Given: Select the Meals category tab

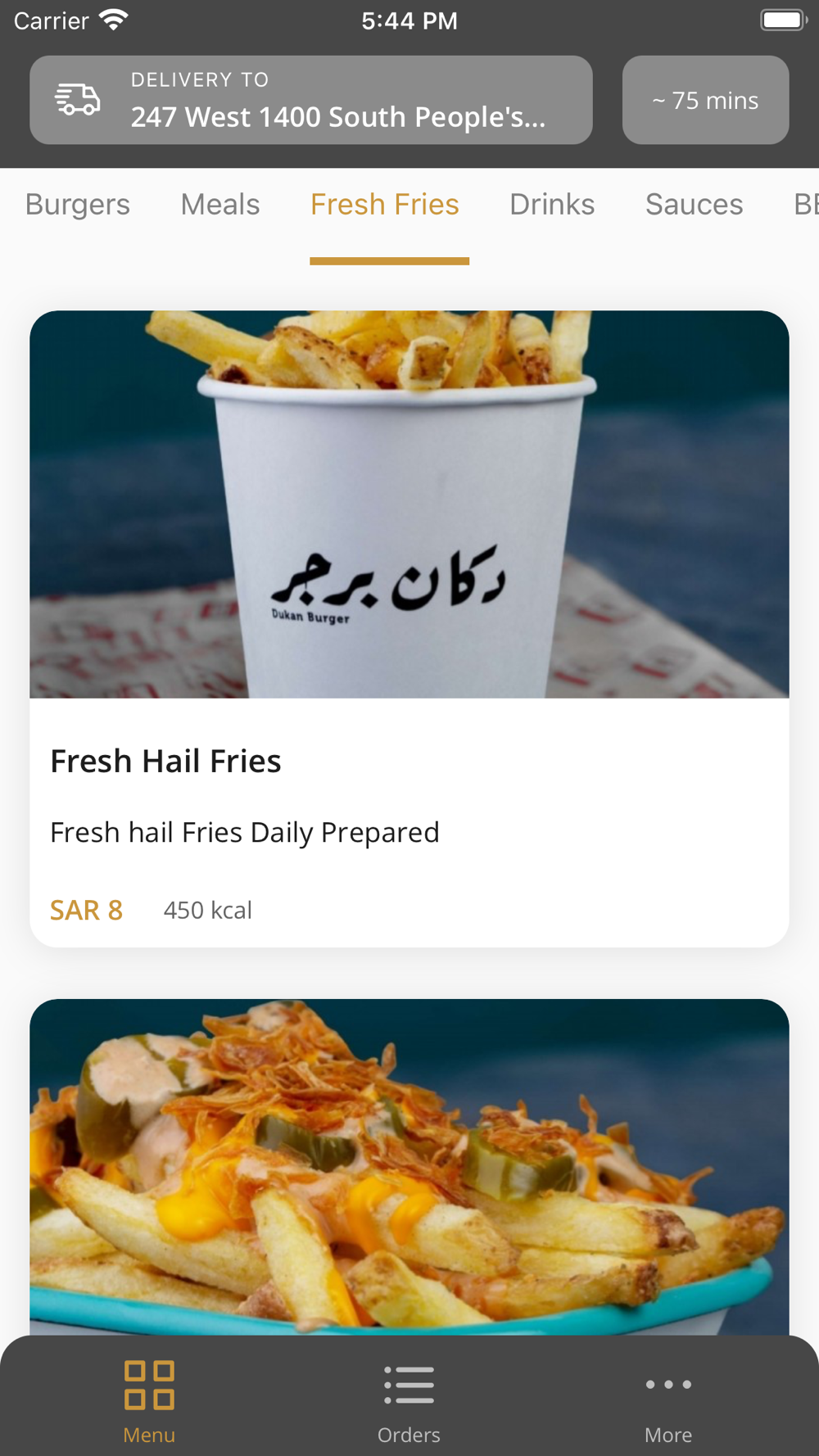Looking at the screenshot, I should (x=220, y=205).
